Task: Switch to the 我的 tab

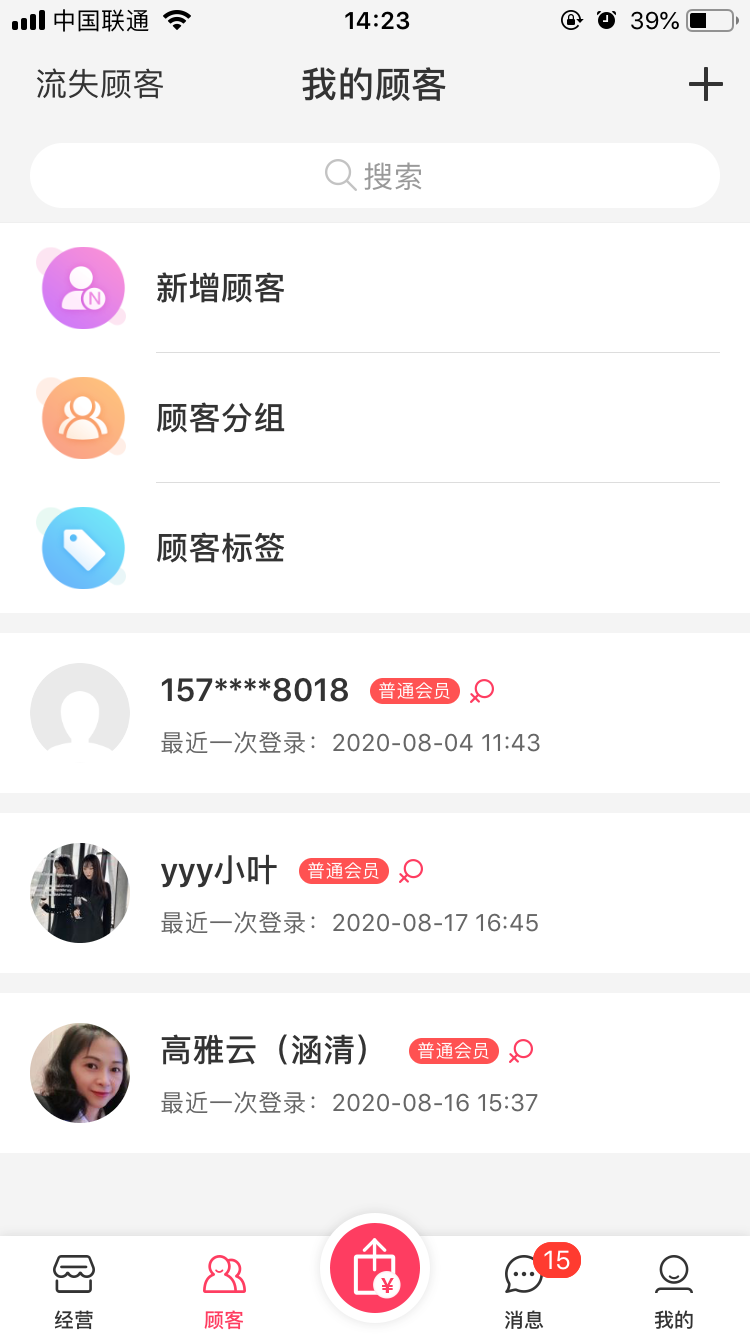Action: (674, 1290)
